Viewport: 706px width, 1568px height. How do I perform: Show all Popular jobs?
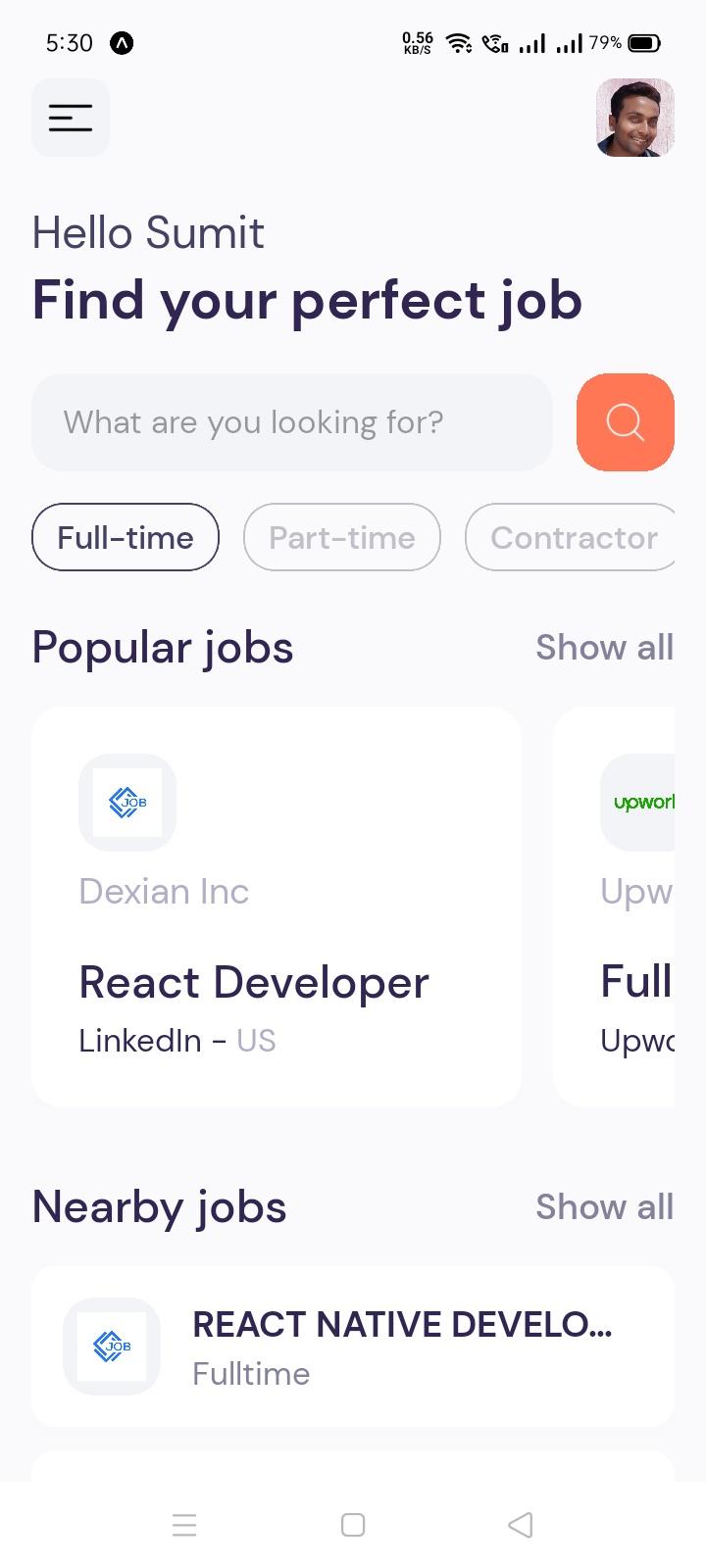point(604,648)
